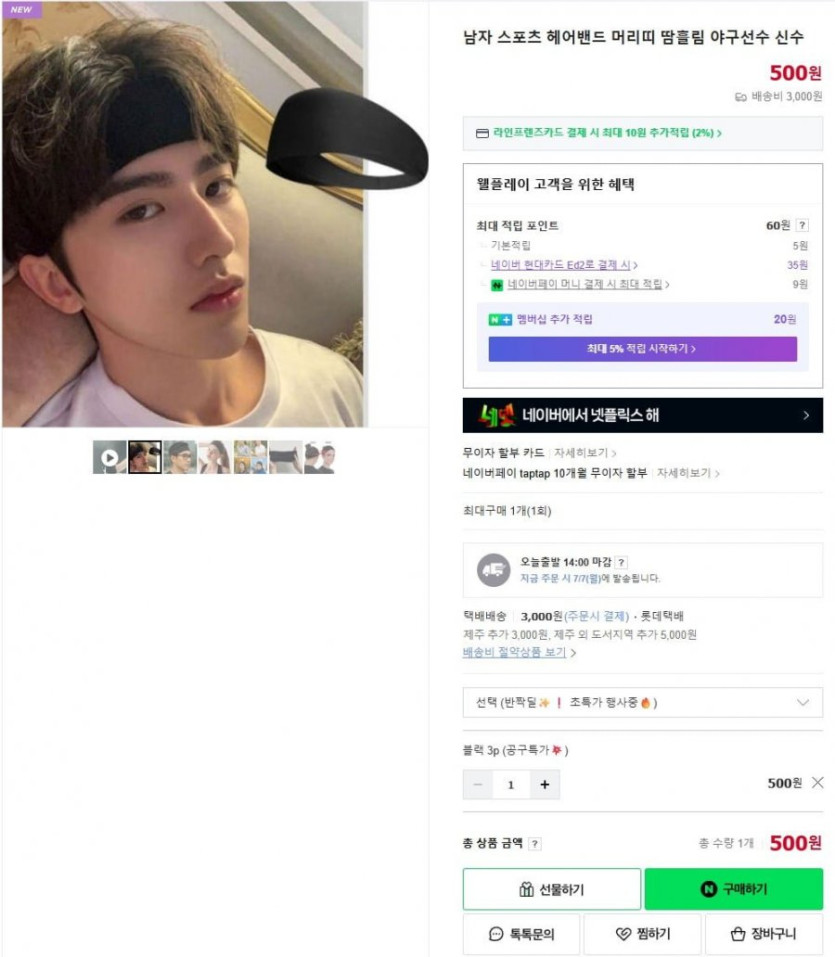835x957 pixels.
Task: Add item to wishlist with 찜하기
Action: point(642,934)
